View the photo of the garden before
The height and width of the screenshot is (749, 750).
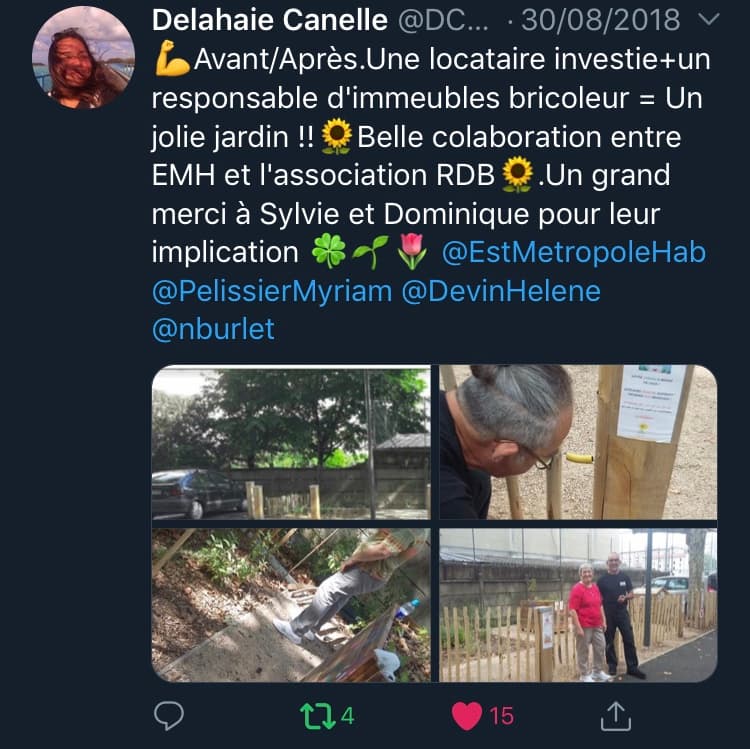(290, 442)
